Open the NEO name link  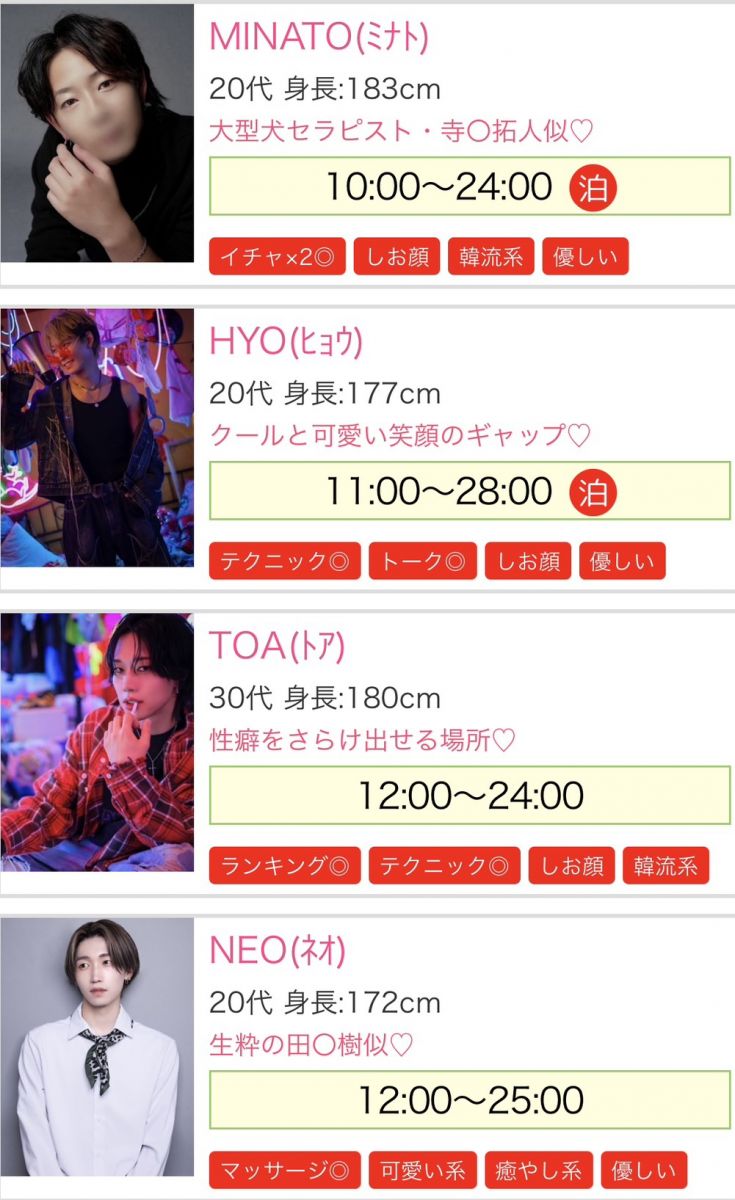tap(277, 951)
